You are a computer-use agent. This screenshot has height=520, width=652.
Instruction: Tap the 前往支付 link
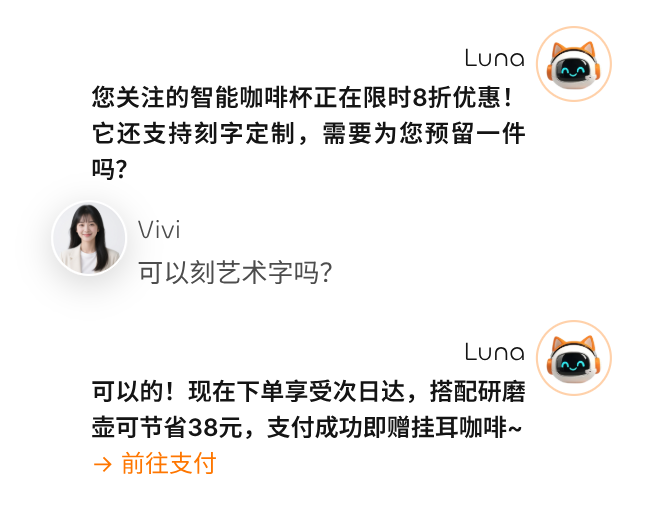tap(155, 464)
